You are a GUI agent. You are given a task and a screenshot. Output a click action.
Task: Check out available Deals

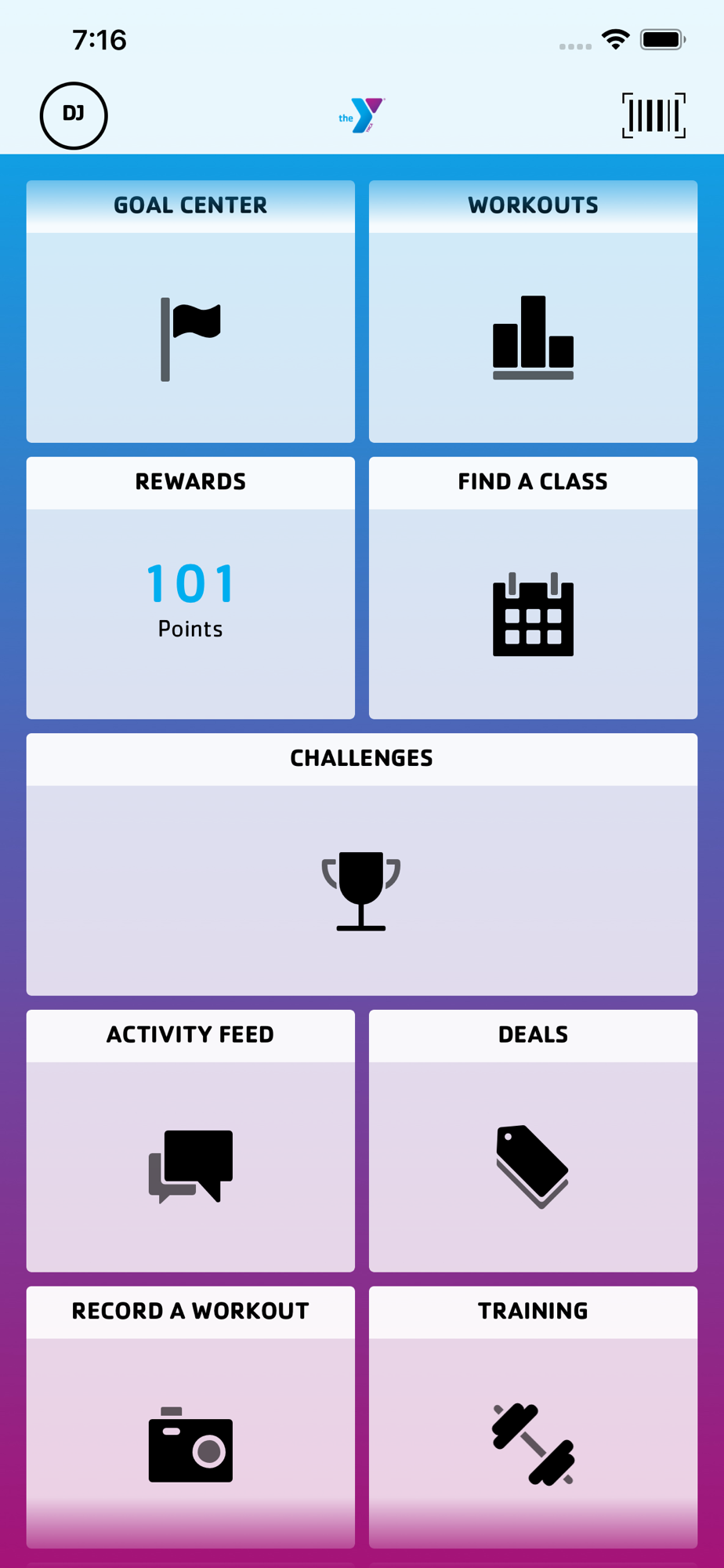pyautogui.click(x=533, y=1141)
